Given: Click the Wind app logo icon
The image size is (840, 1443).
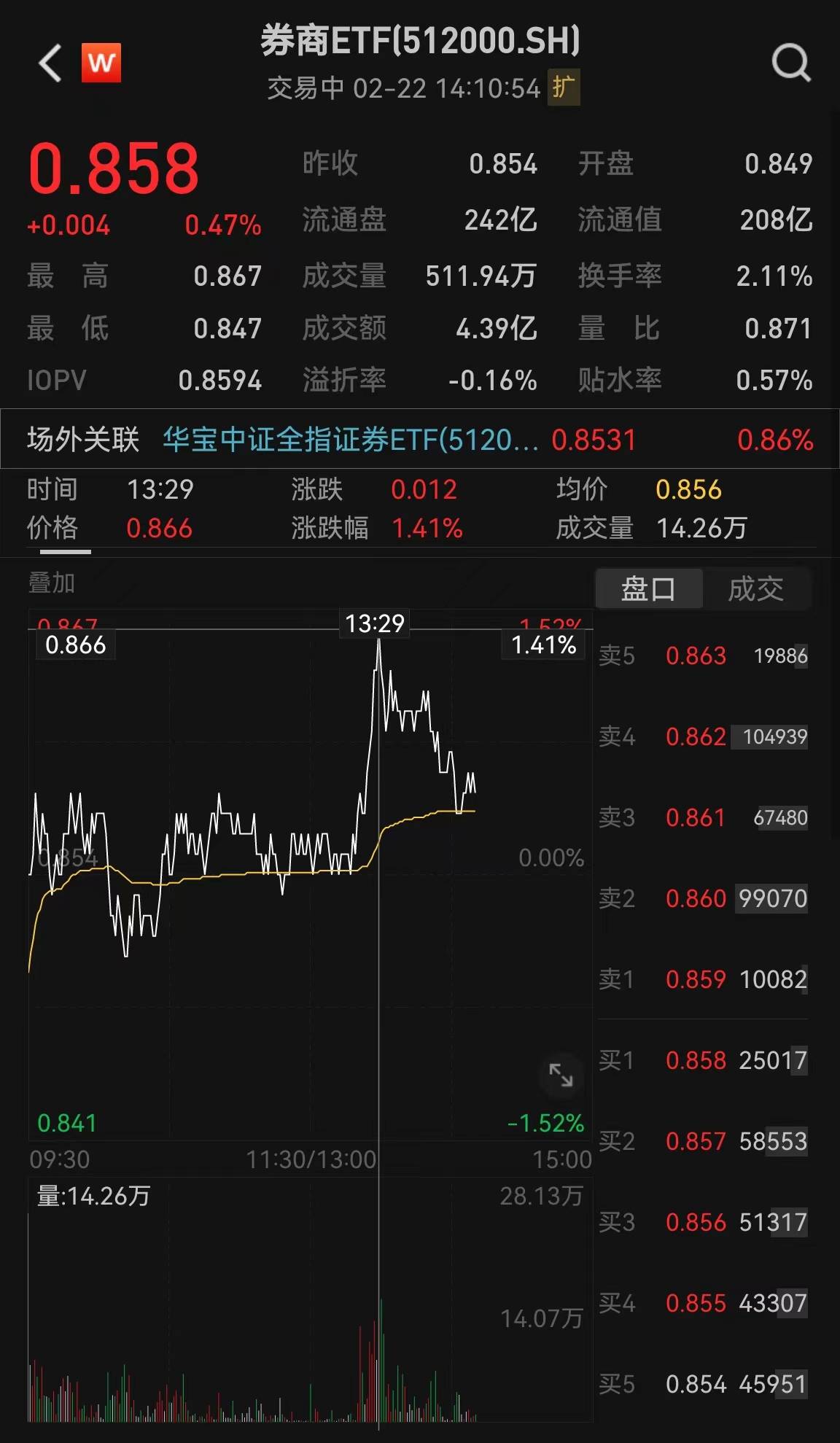Looking at the screenshot, I should tap(102, 62).
